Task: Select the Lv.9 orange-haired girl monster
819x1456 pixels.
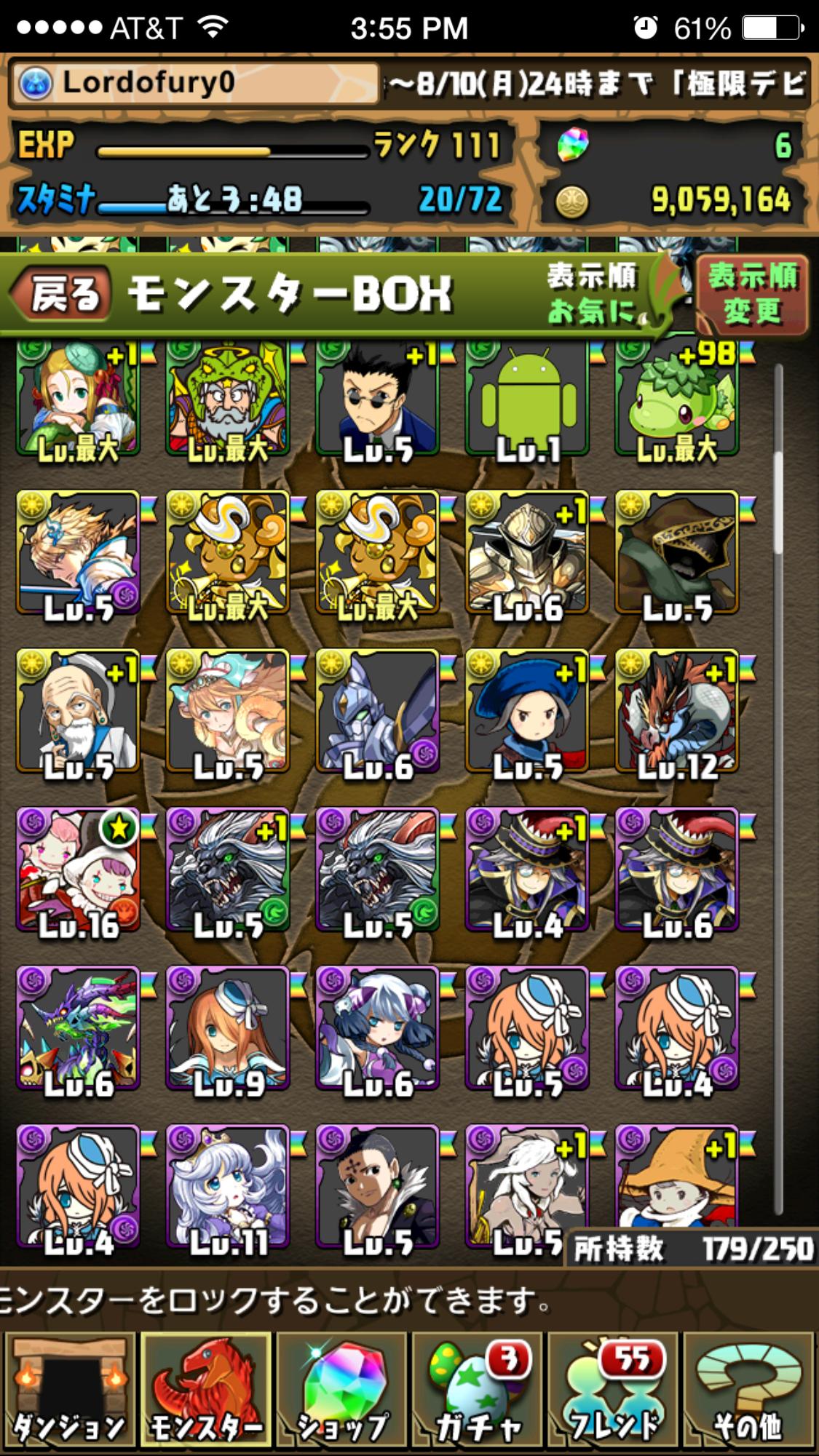Action: point(228,1028)
